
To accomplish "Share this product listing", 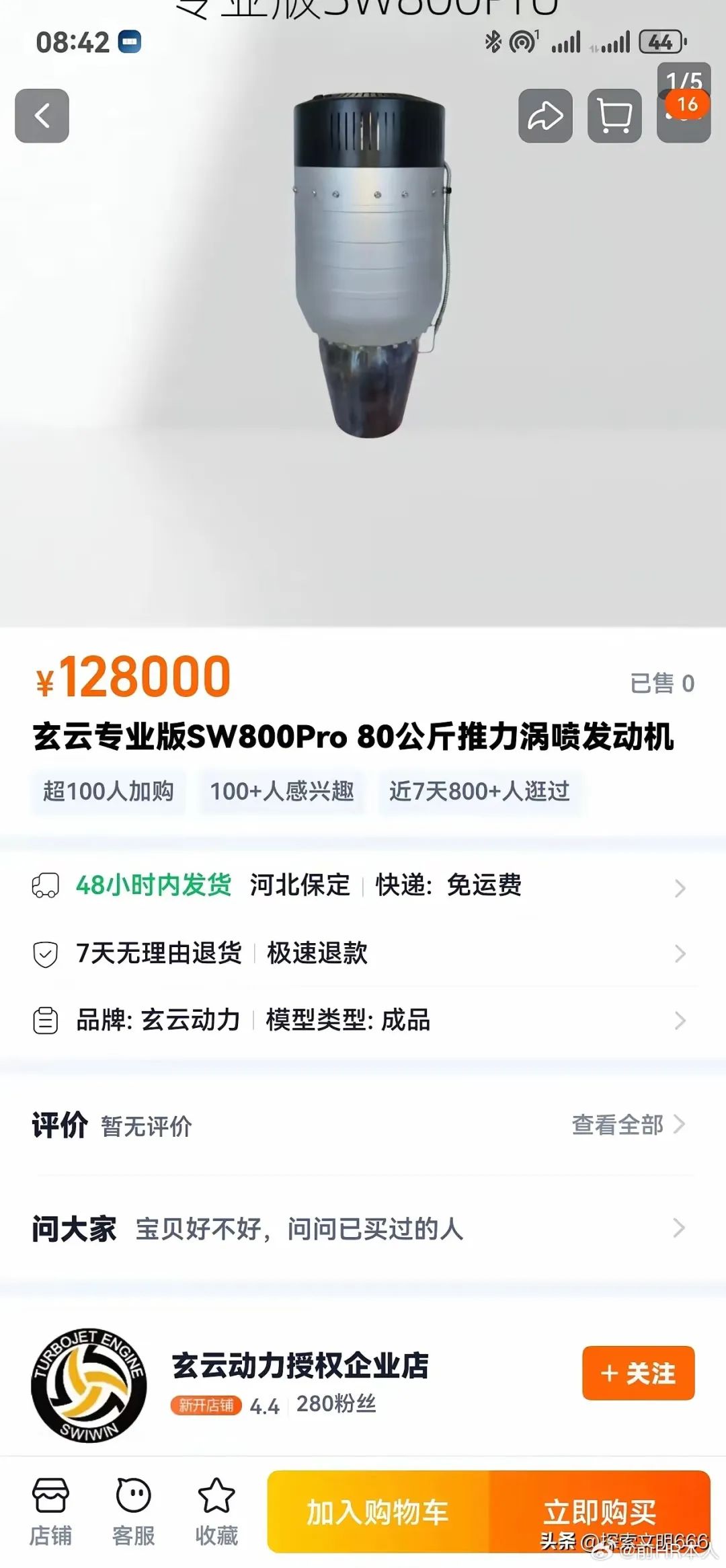I will pyautogui.click(x=545, y=116).
